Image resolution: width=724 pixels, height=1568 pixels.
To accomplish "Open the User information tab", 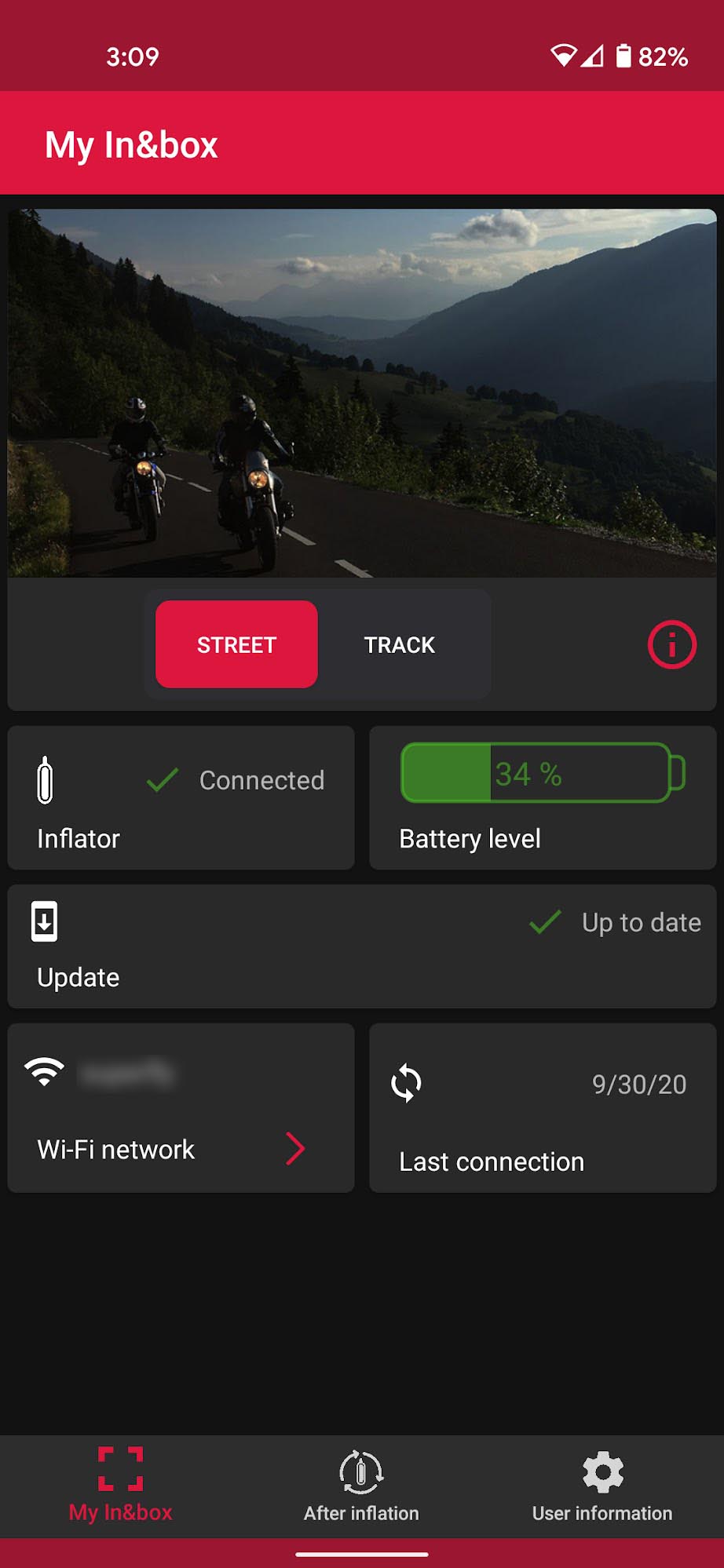I will [602, 1485].
